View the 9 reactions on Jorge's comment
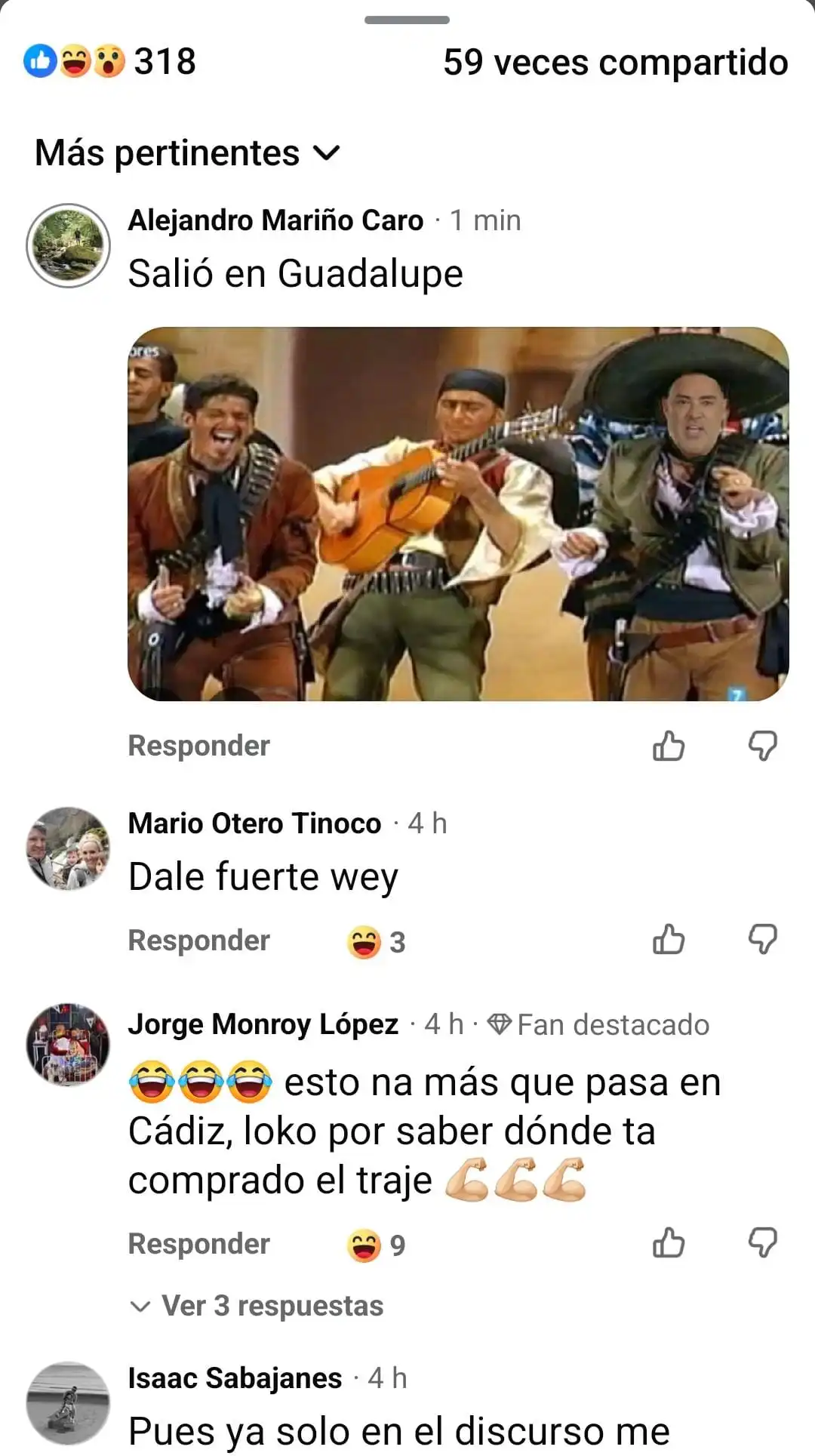Screen dimensions: 815x1456 [377, 1245]
